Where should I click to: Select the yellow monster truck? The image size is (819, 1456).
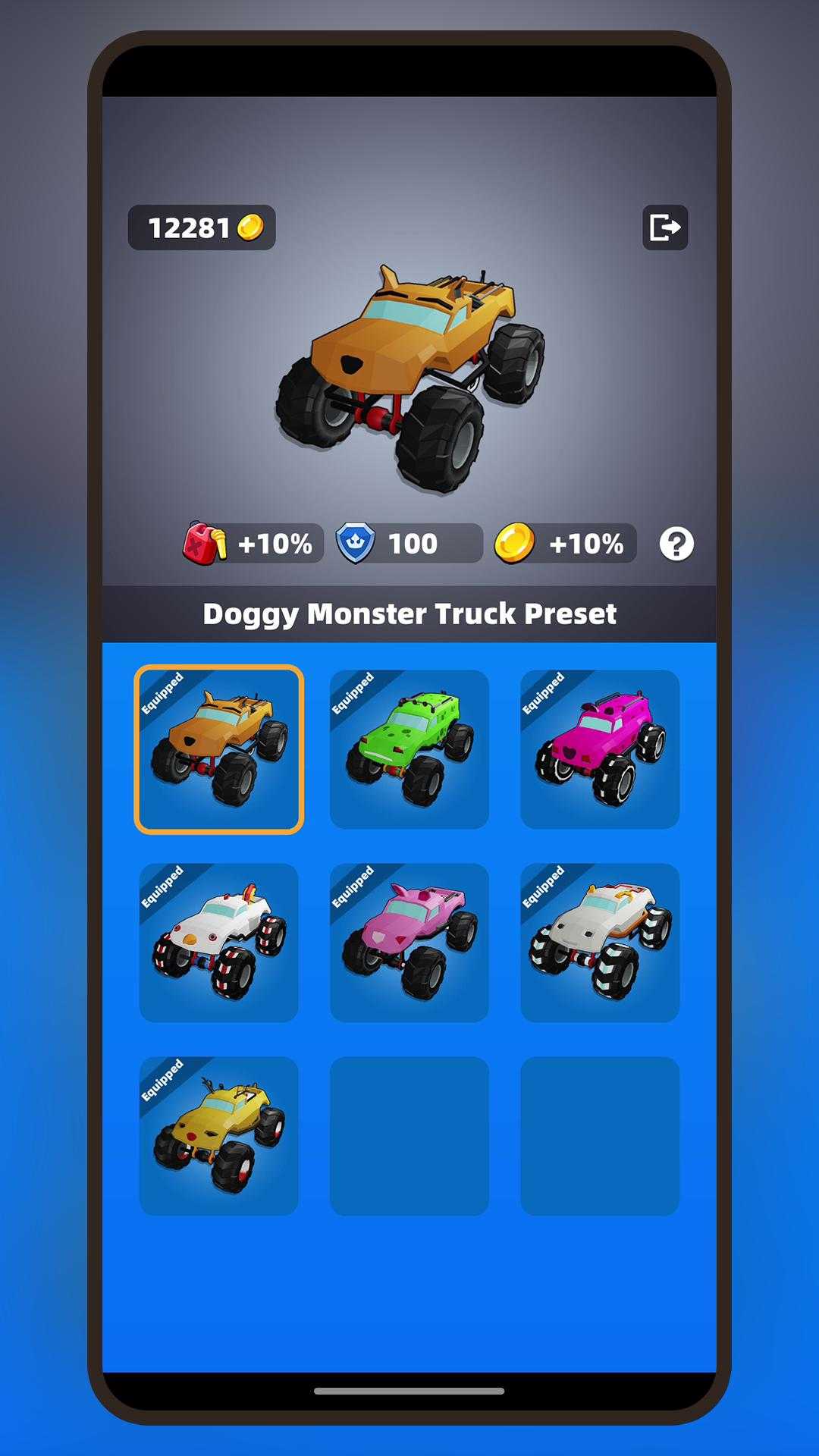coord(219,1136)
